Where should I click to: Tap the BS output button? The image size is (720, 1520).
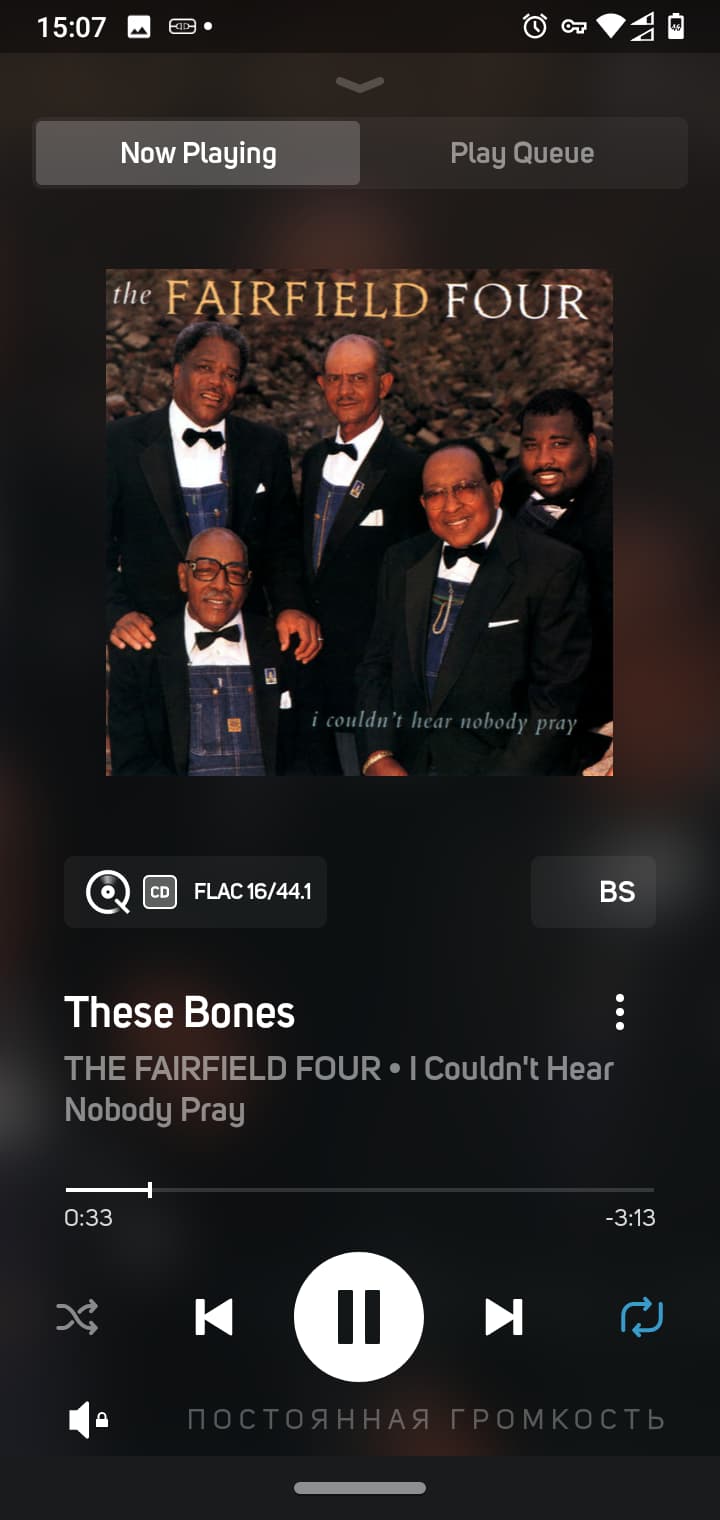[x=594, y=891]
